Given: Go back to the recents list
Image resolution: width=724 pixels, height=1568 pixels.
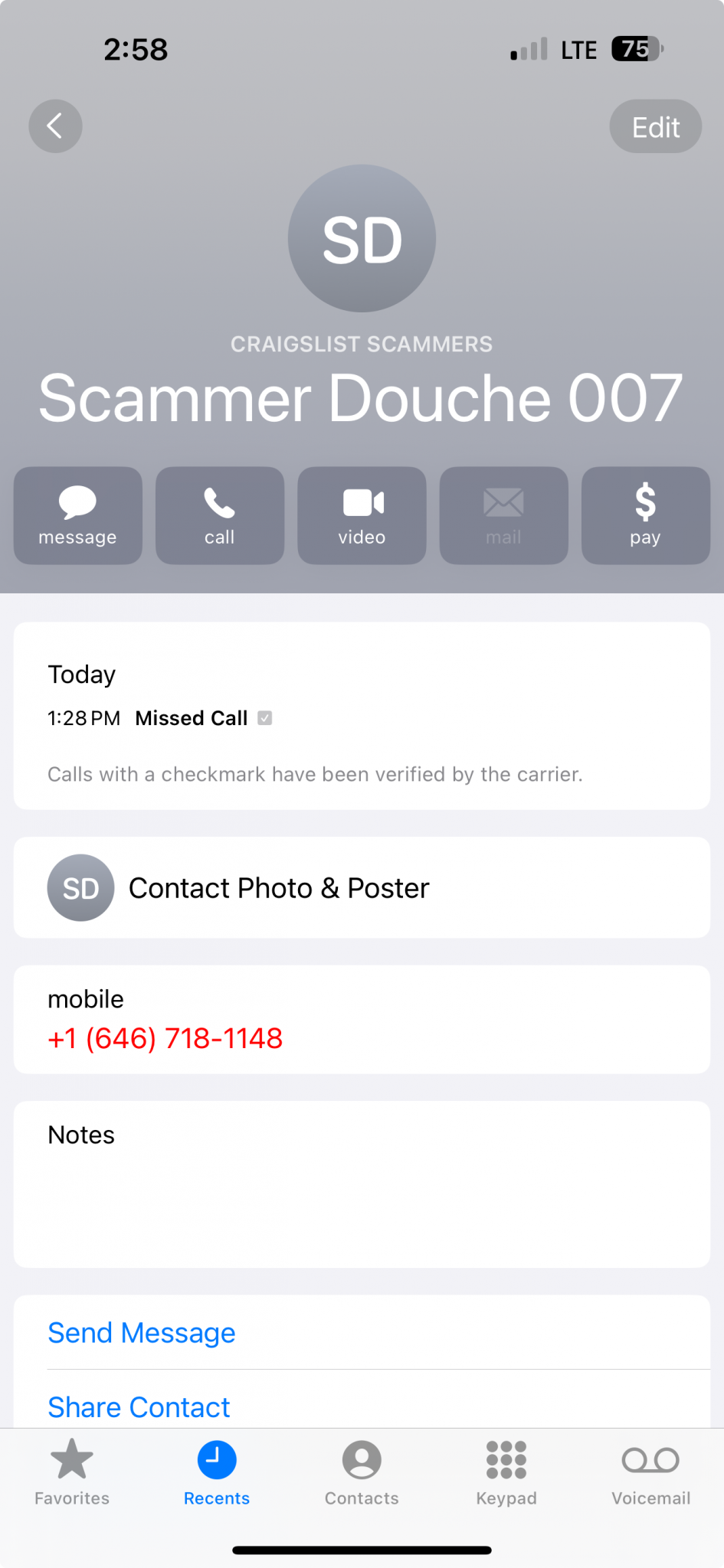Looking at the screenshot, I should coord(55,126).
